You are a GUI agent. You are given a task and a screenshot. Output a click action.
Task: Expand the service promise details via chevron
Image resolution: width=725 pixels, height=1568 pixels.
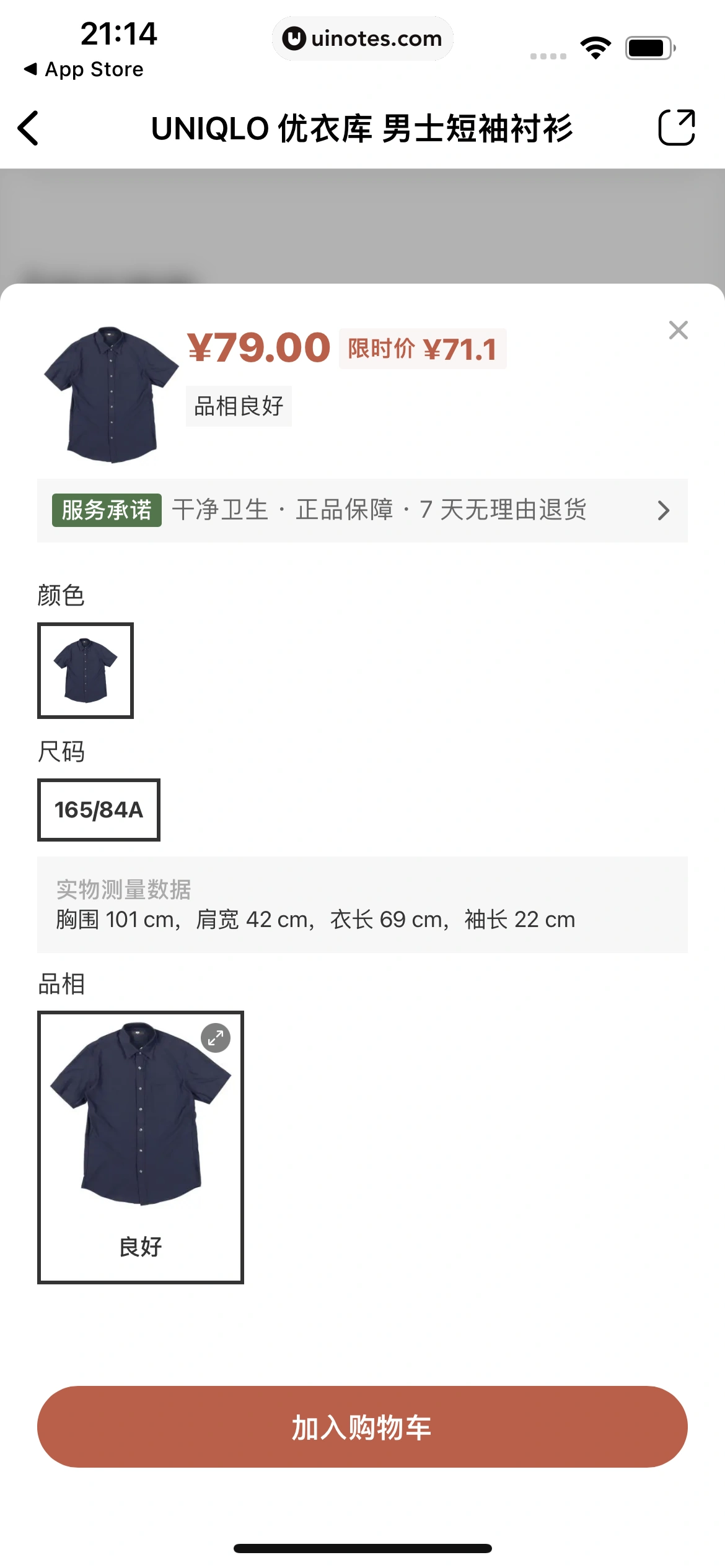click(x=664, y=510)
